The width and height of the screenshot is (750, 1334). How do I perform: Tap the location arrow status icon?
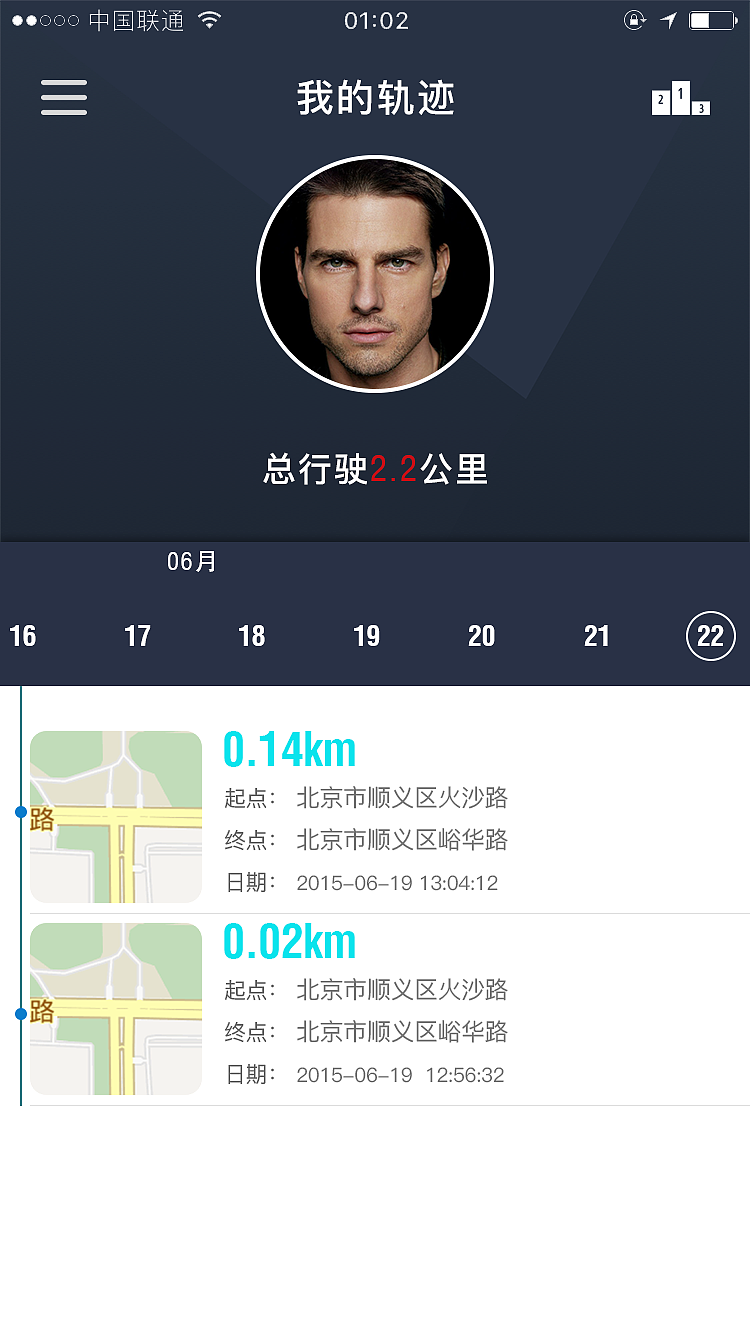coord(668,19)
